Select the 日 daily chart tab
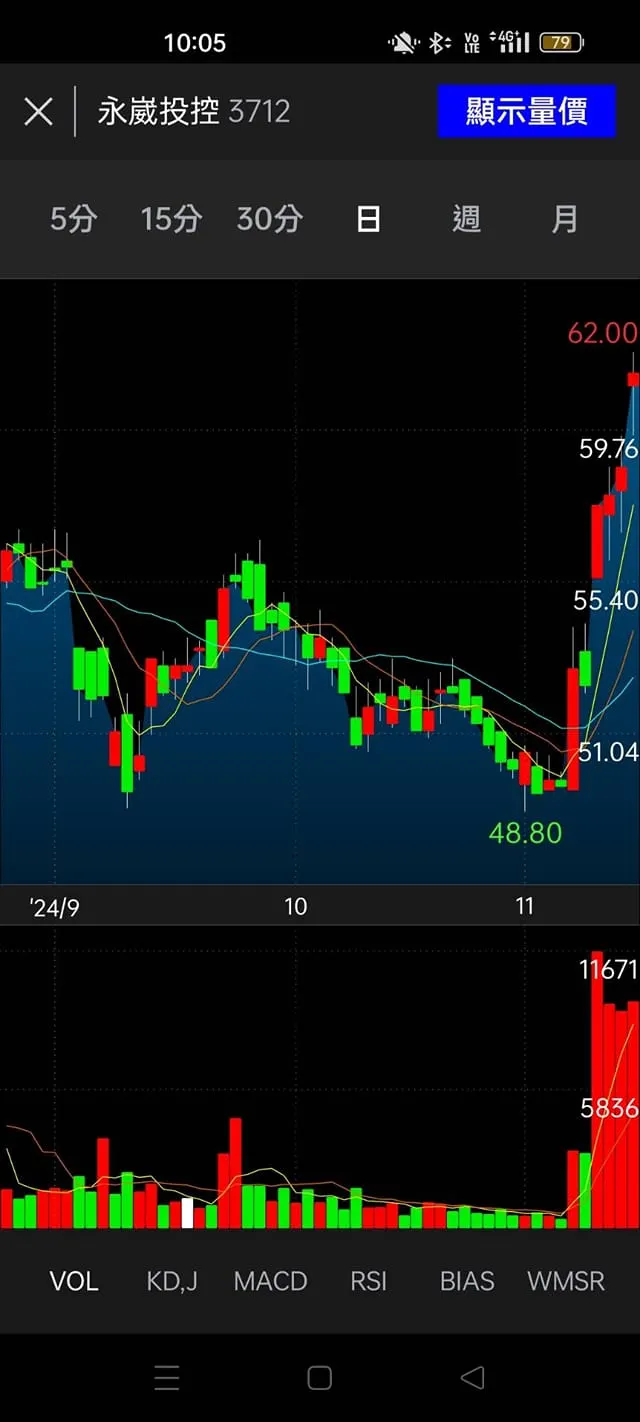Image resolution: width=640 pixels, height=1422 pixels. 368,219
